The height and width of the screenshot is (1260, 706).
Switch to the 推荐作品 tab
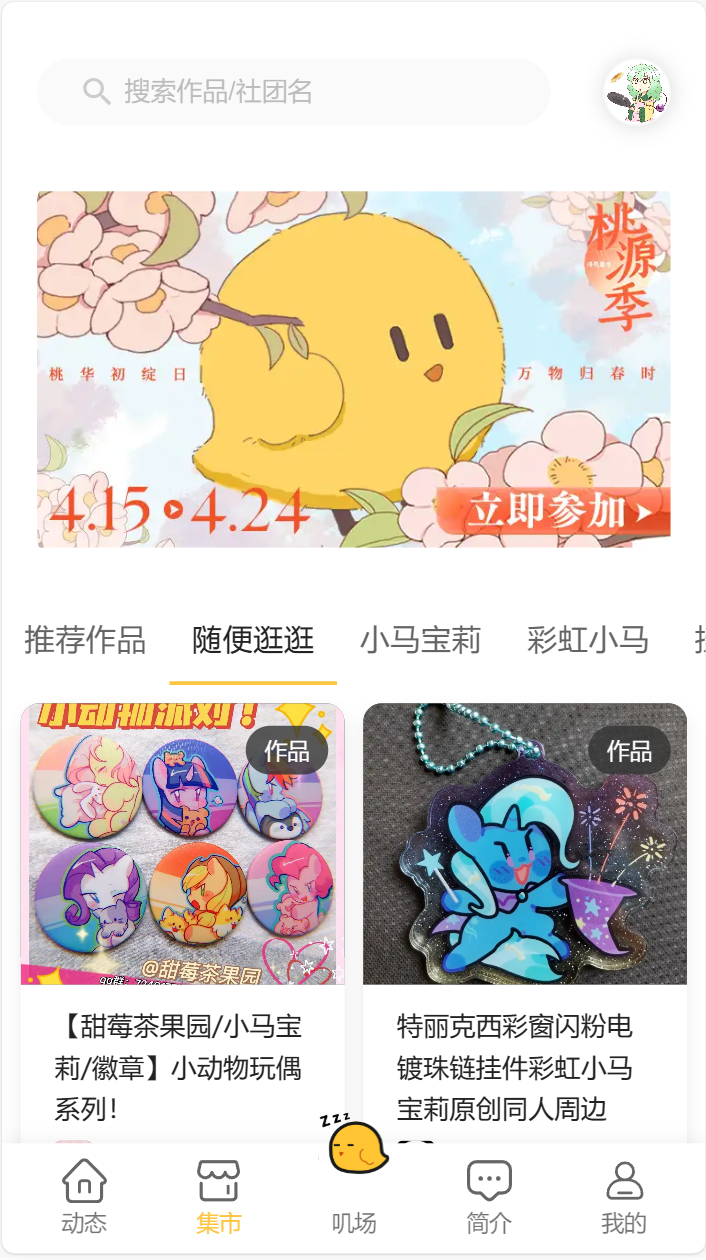pyautogui.click(x=85, y=640)
